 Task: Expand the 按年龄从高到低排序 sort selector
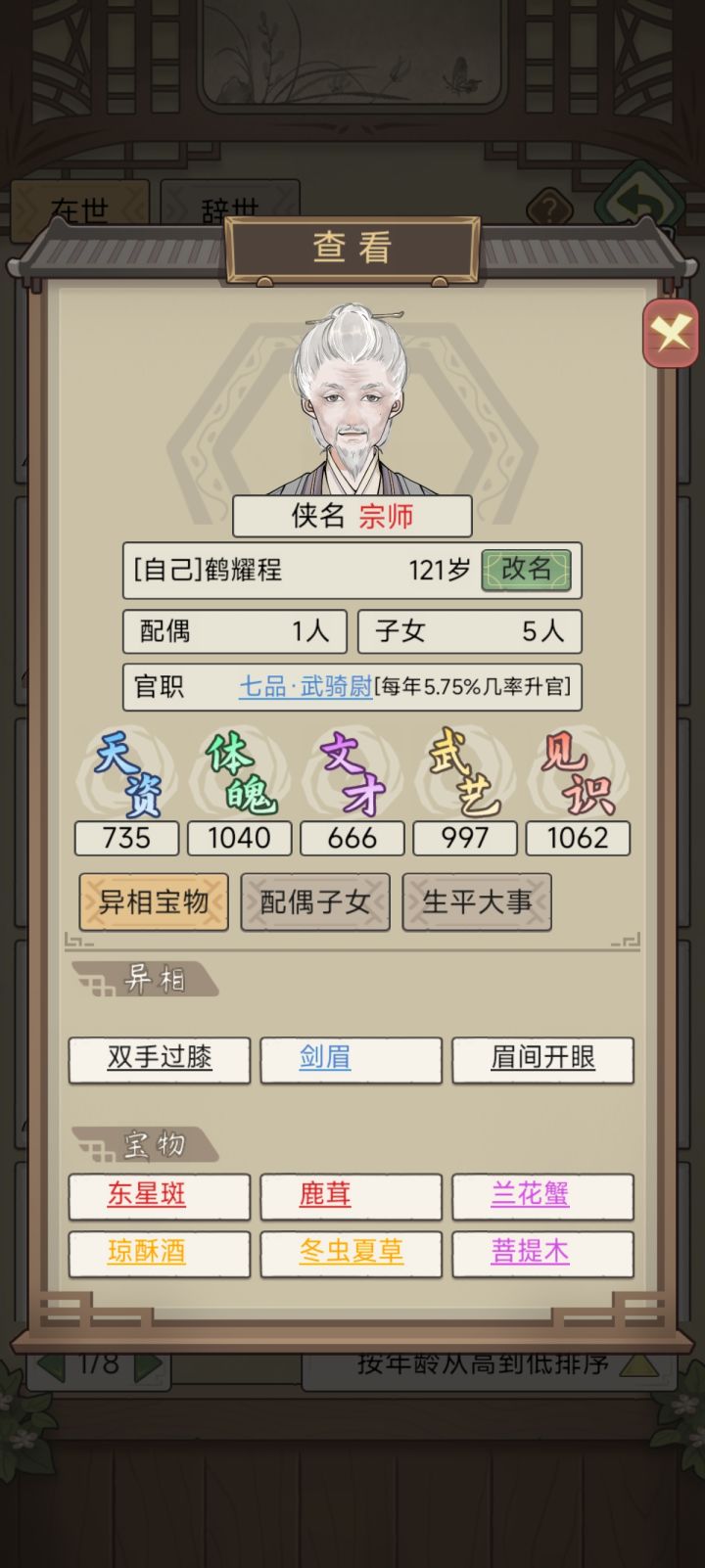click(479, 1360)
